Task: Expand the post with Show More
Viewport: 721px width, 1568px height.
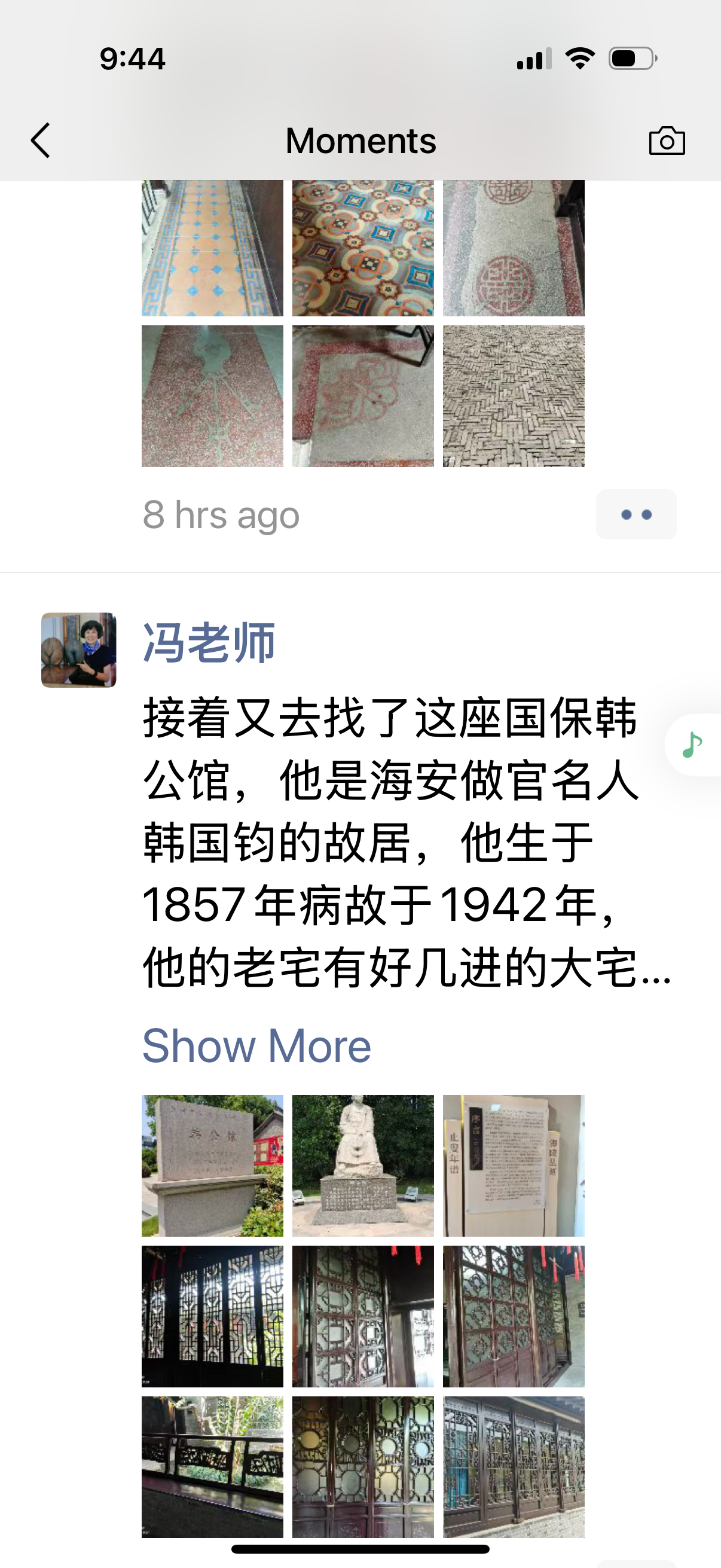Action: pos(256,1046)
